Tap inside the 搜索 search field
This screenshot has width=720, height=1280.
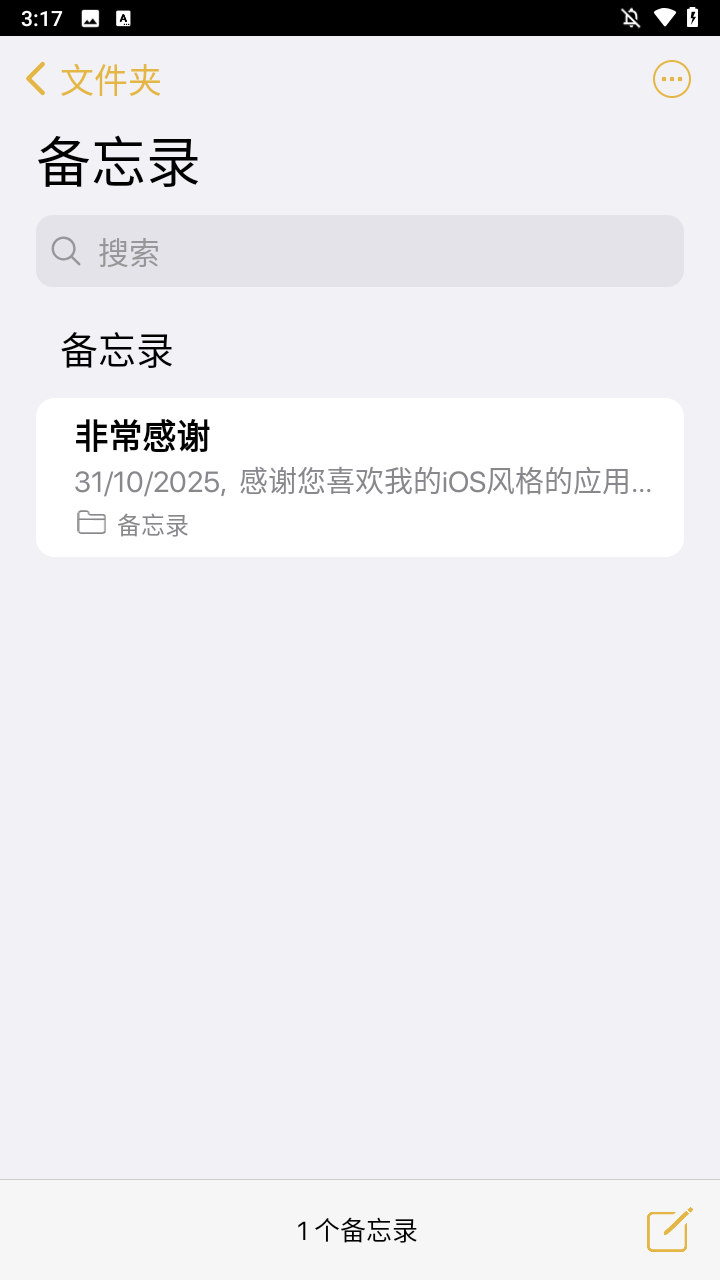click(360, 251)
